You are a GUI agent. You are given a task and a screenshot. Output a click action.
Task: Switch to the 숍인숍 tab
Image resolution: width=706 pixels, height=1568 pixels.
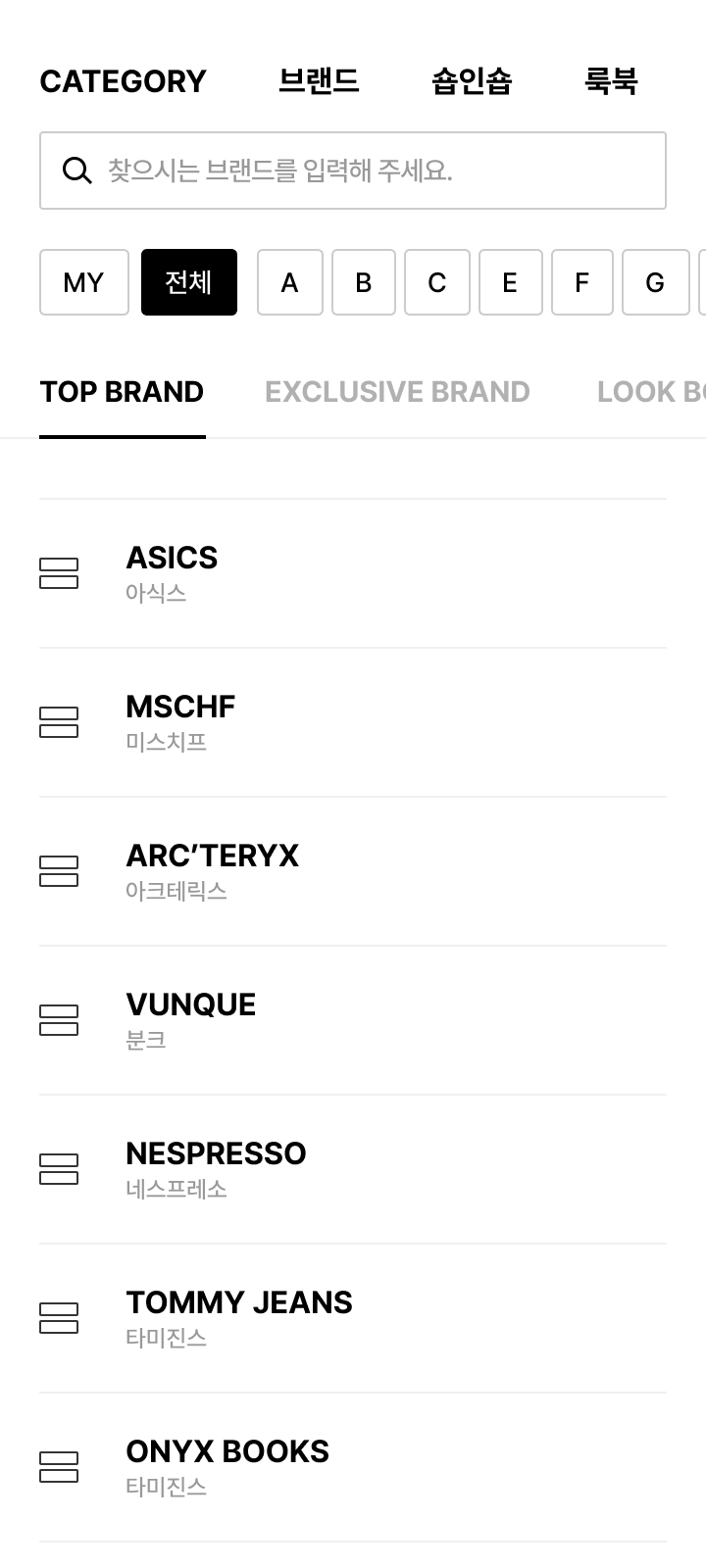coord(472,81)
